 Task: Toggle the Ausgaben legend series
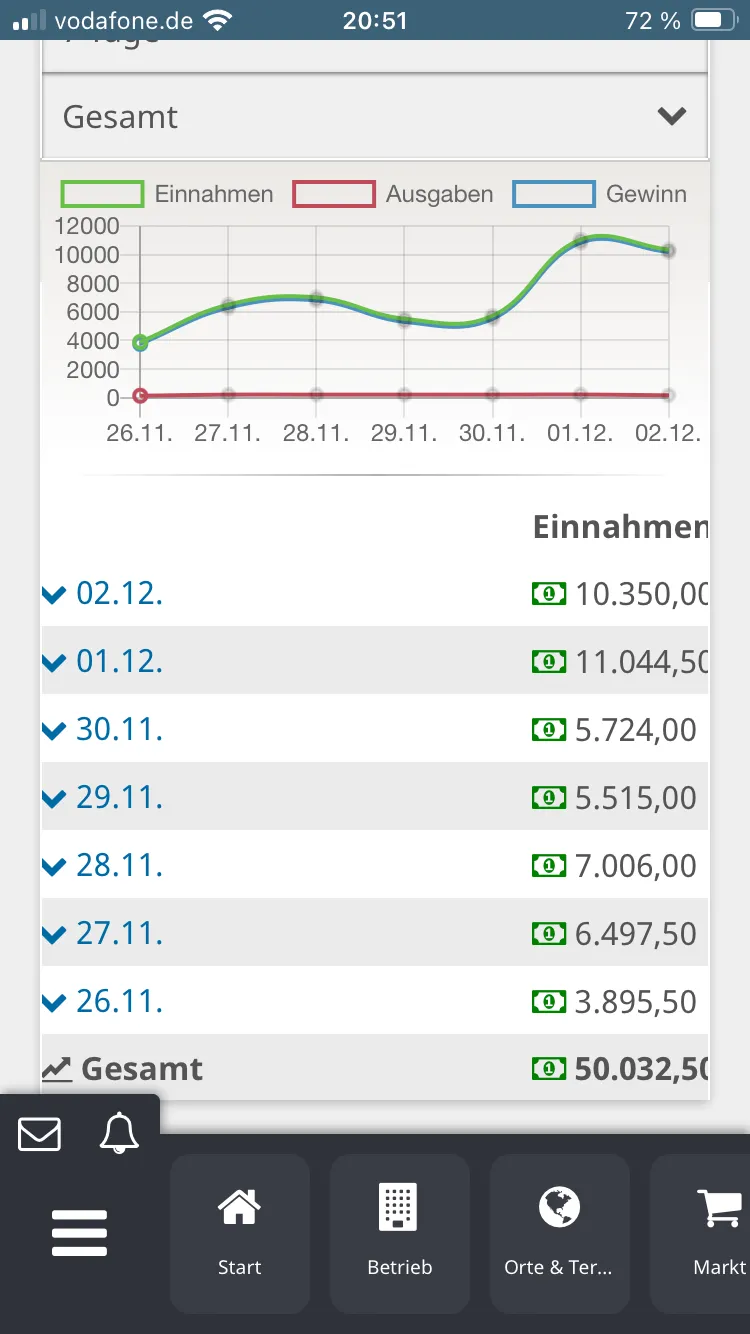click(x=393, y=194)
